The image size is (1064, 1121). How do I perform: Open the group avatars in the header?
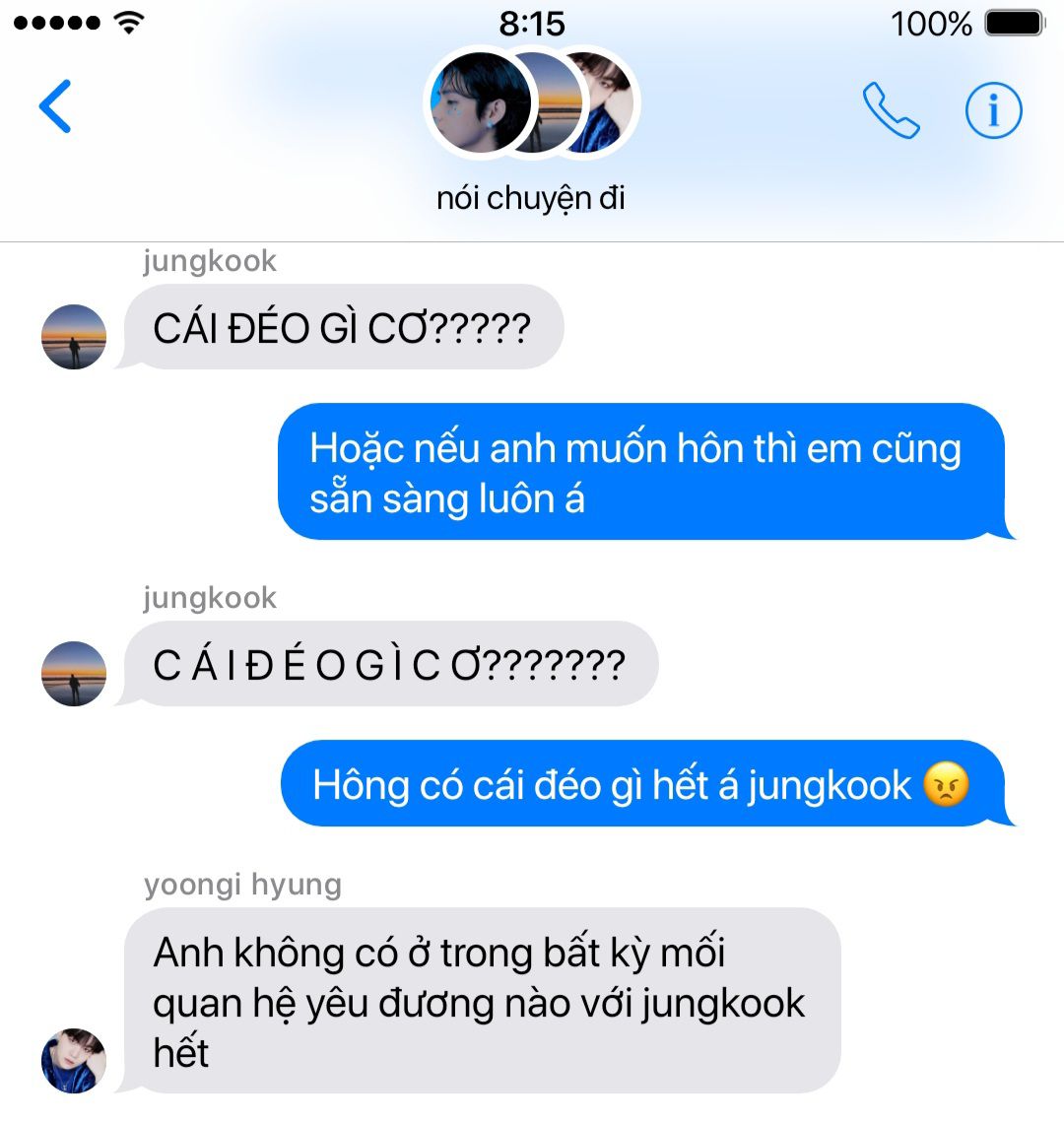point(532,104)
